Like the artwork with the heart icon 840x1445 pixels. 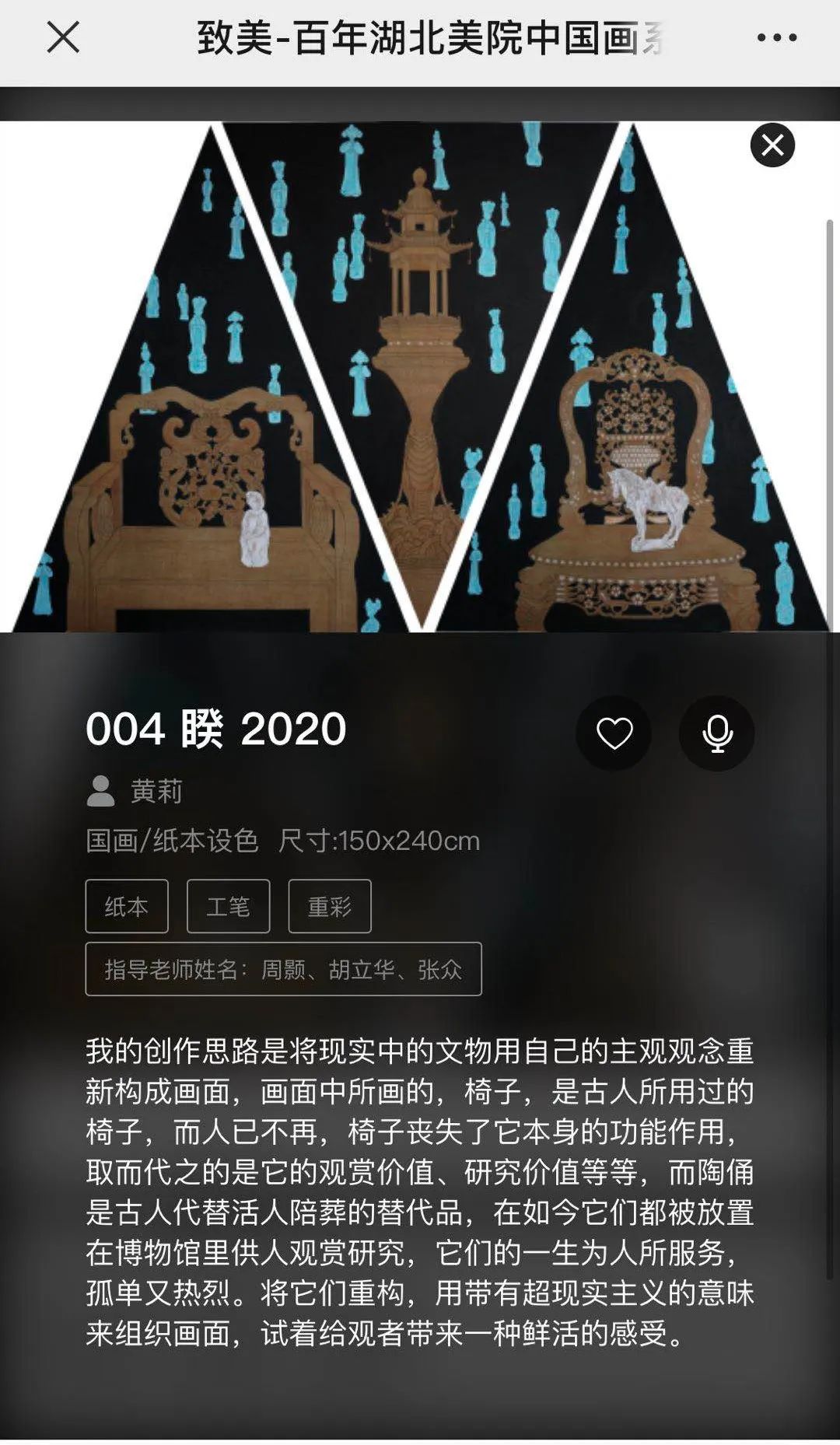point(614,733)
